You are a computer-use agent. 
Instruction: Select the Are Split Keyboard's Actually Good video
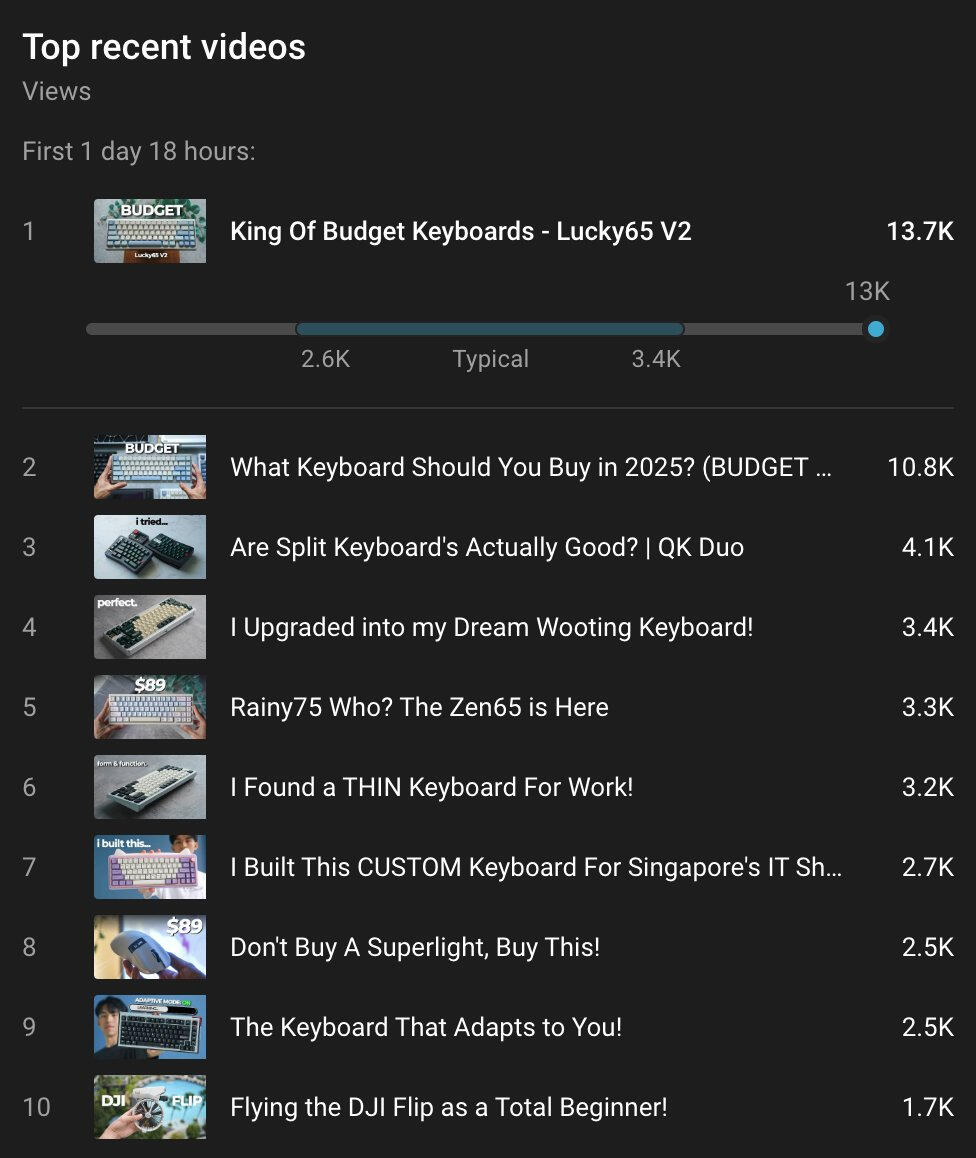(487, 547)
